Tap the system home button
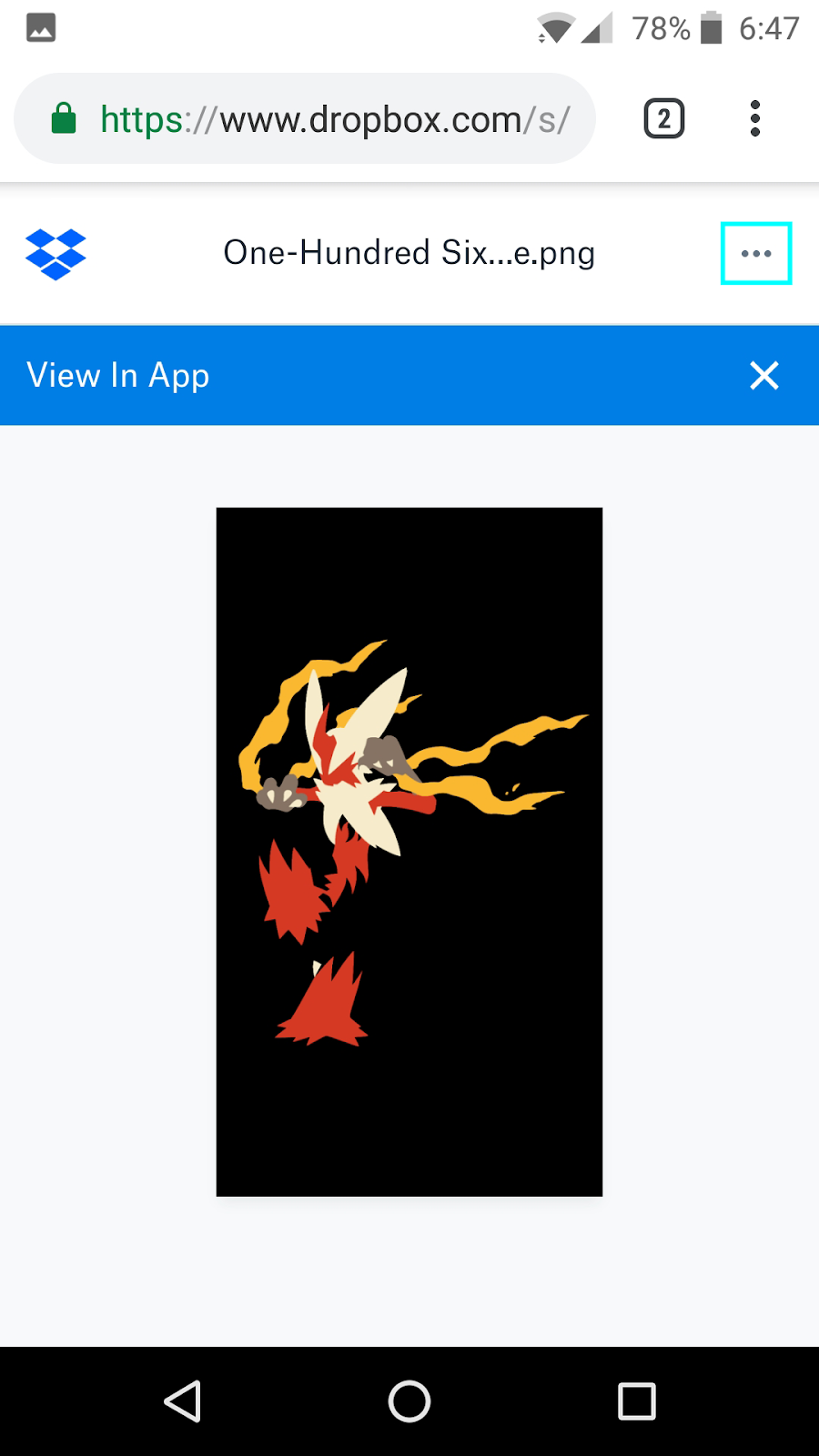The width and height of the screenshot is (819, 1456). (409, 1401)
